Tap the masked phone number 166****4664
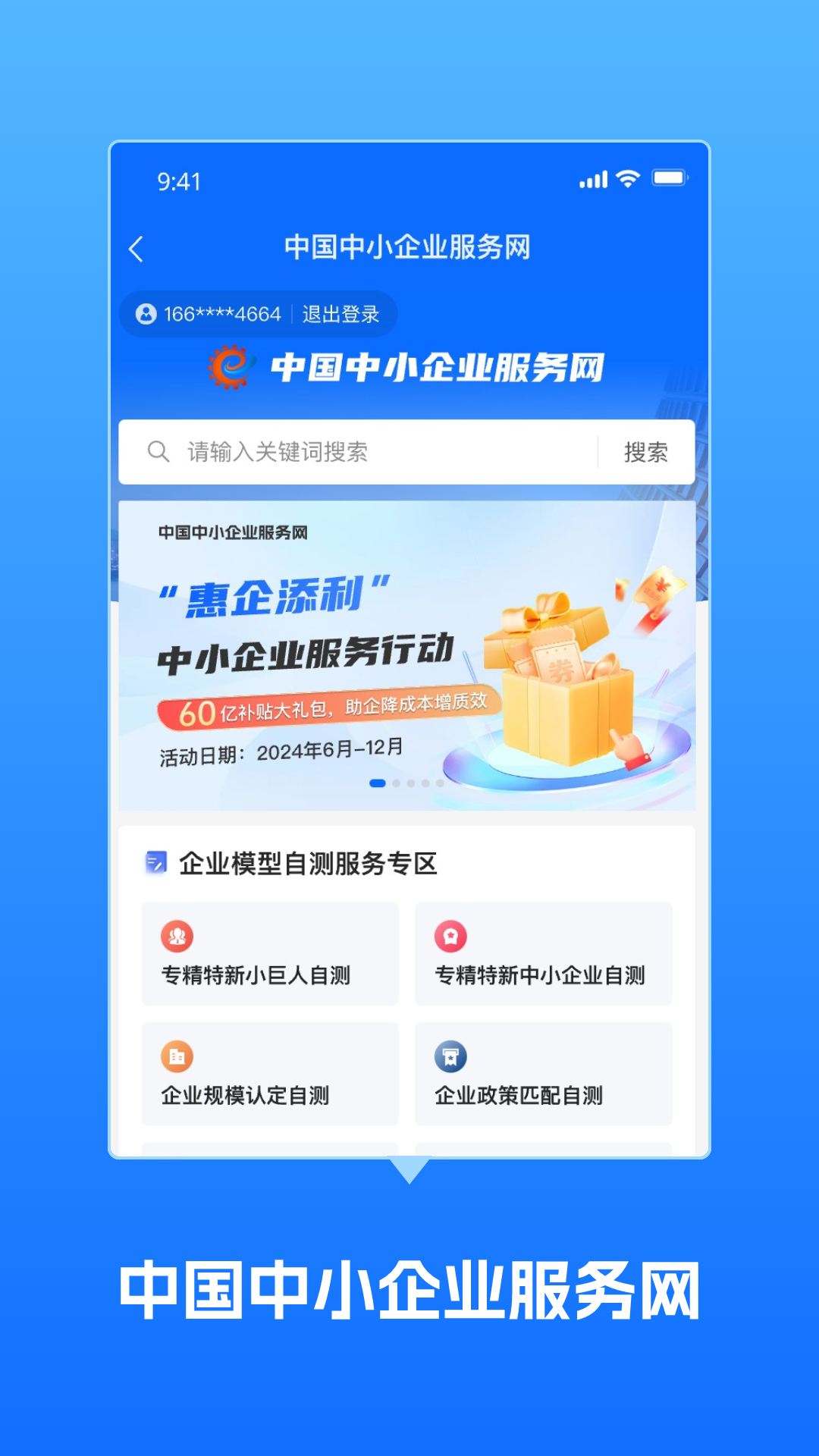This screenshot has height=1456, width=819. pyautogui.click(x=220, y=313)
